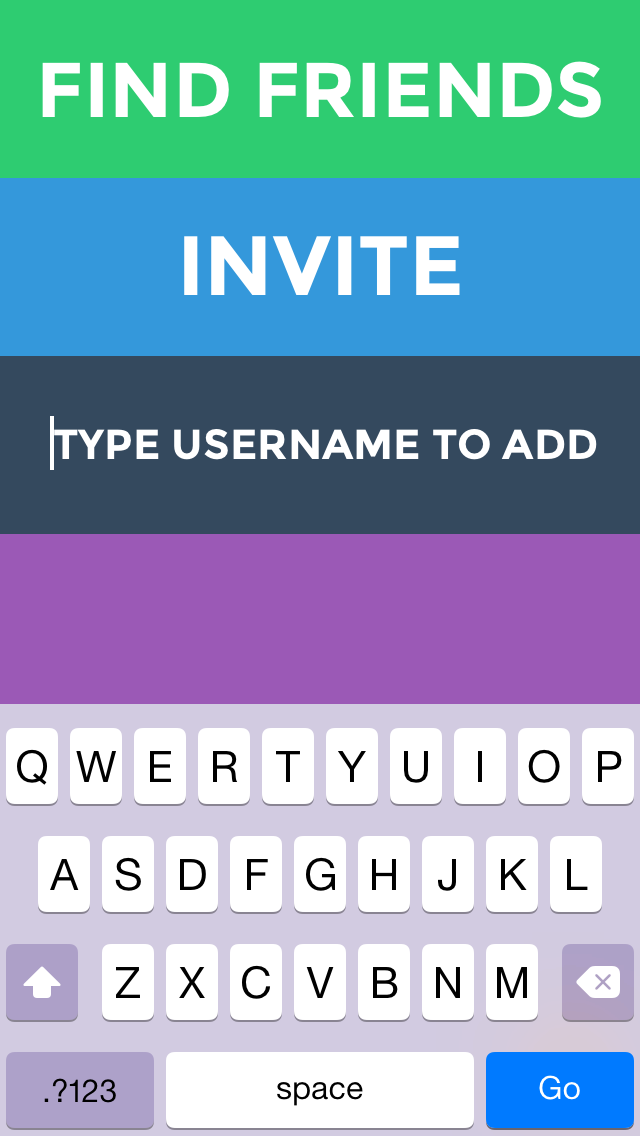Screen dimensions: 640x1136
Task: Switch keyboard to numbers and symbols
Action: tap(80, 1089)
